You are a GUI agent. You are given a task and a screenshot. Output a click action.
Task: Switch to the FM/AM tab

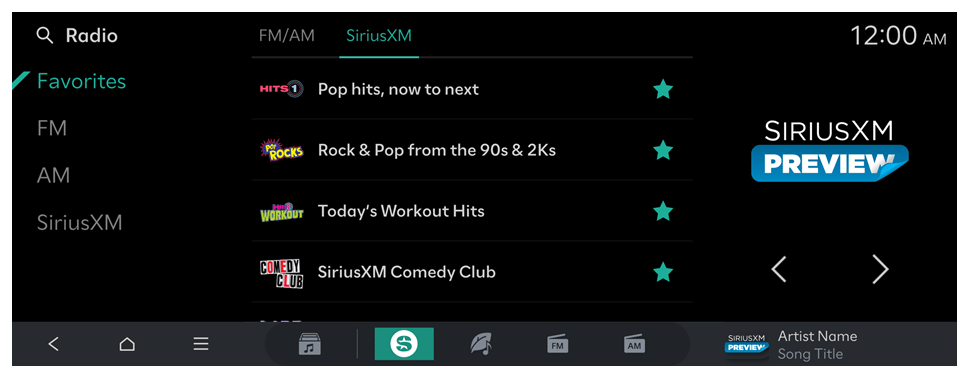click(x=287, y=36)
